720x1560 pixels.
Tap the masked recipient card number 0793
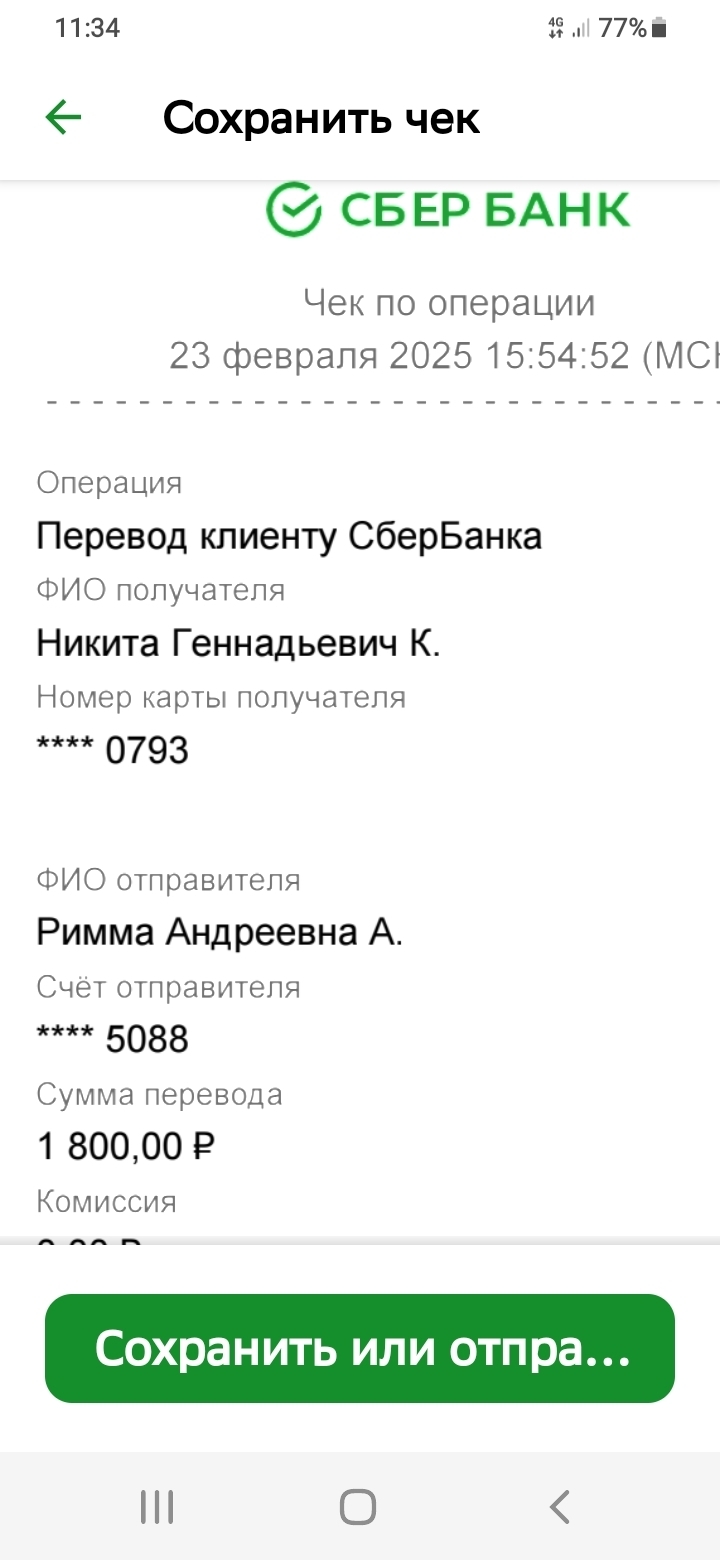click(x=112, y=748)
